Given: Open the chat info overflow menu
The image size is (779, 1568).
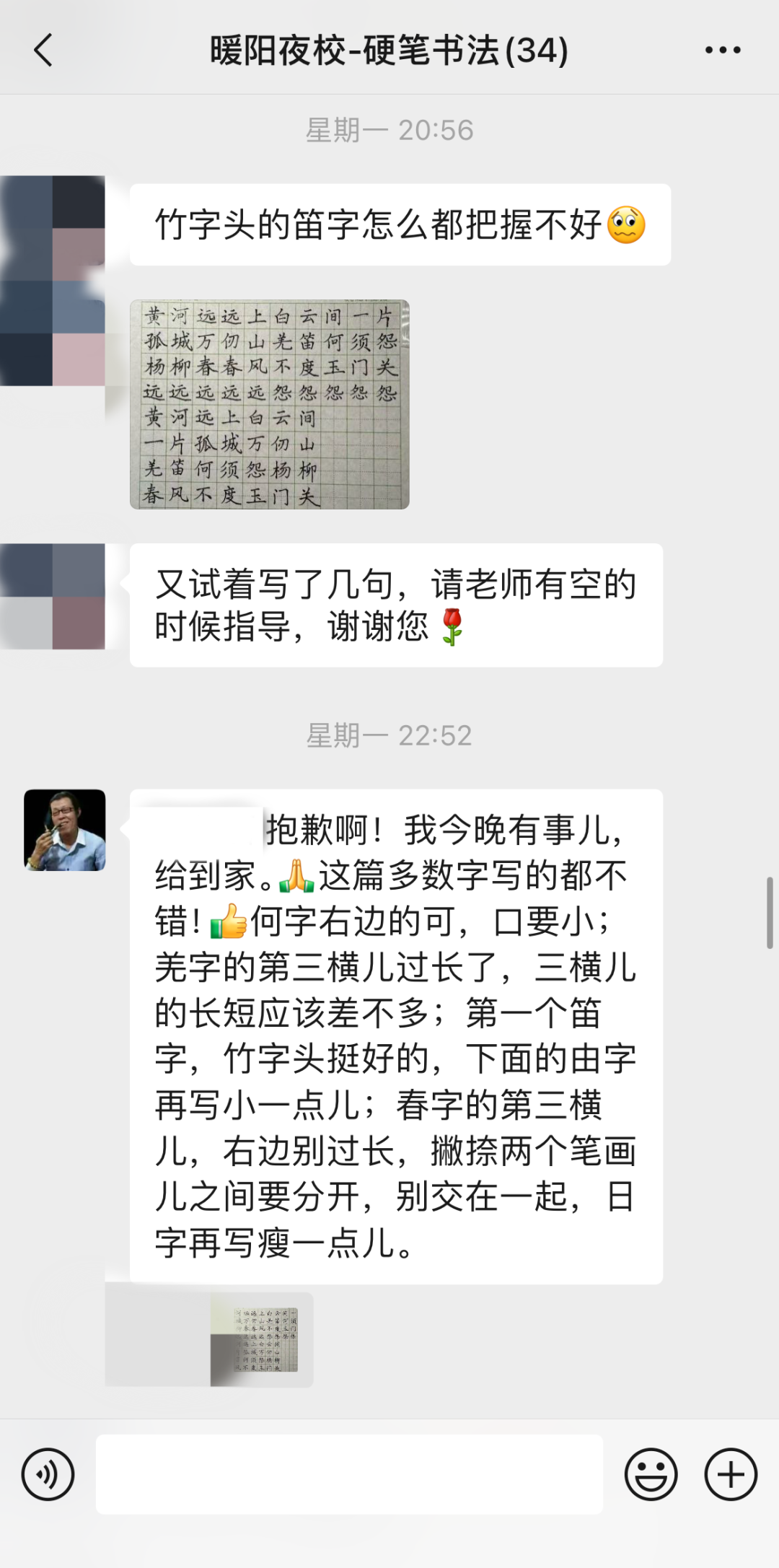Looking at the screenshot, I should pos(722,51).
